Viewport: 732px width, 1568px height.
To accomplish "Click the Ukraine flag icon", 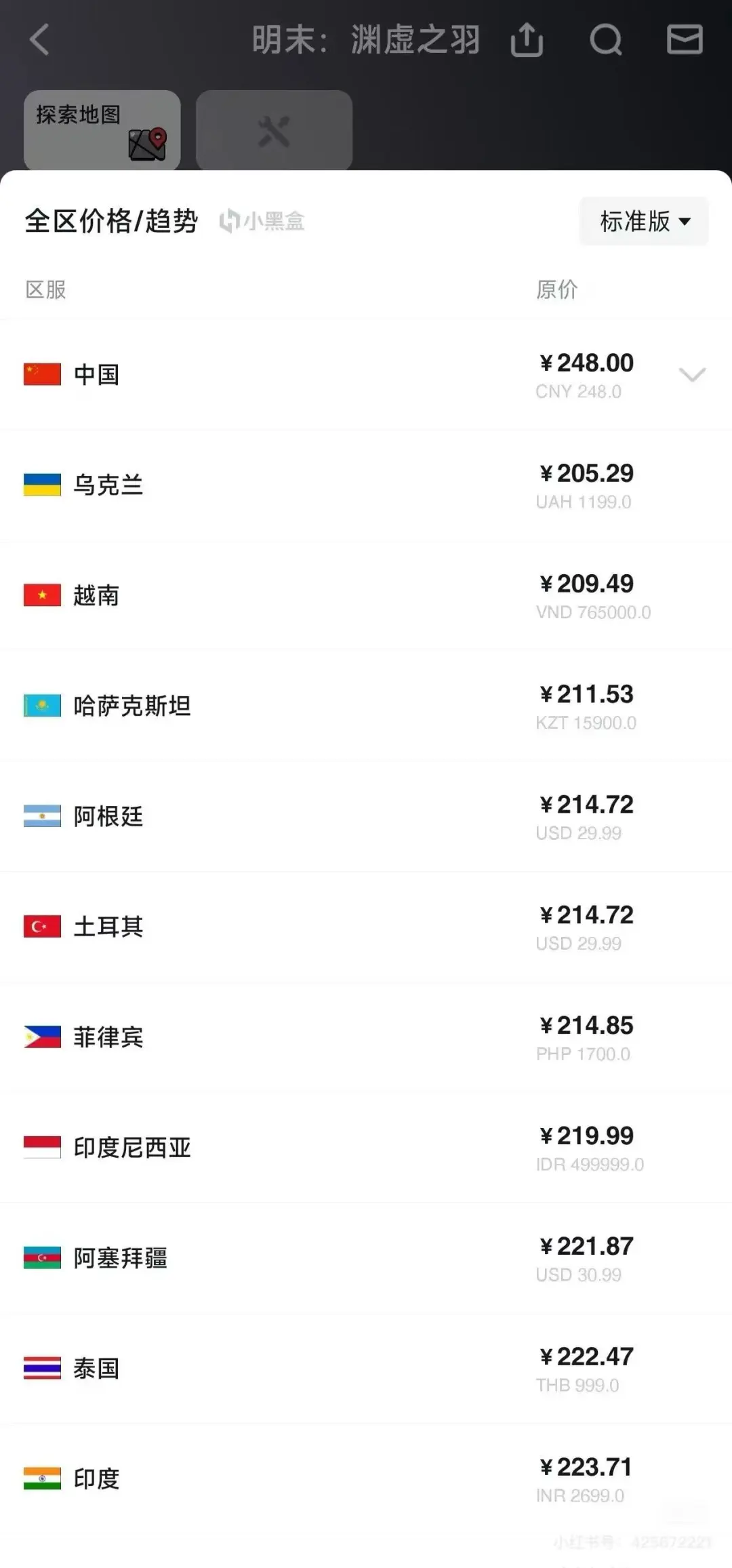I will [x=42, y=484].
